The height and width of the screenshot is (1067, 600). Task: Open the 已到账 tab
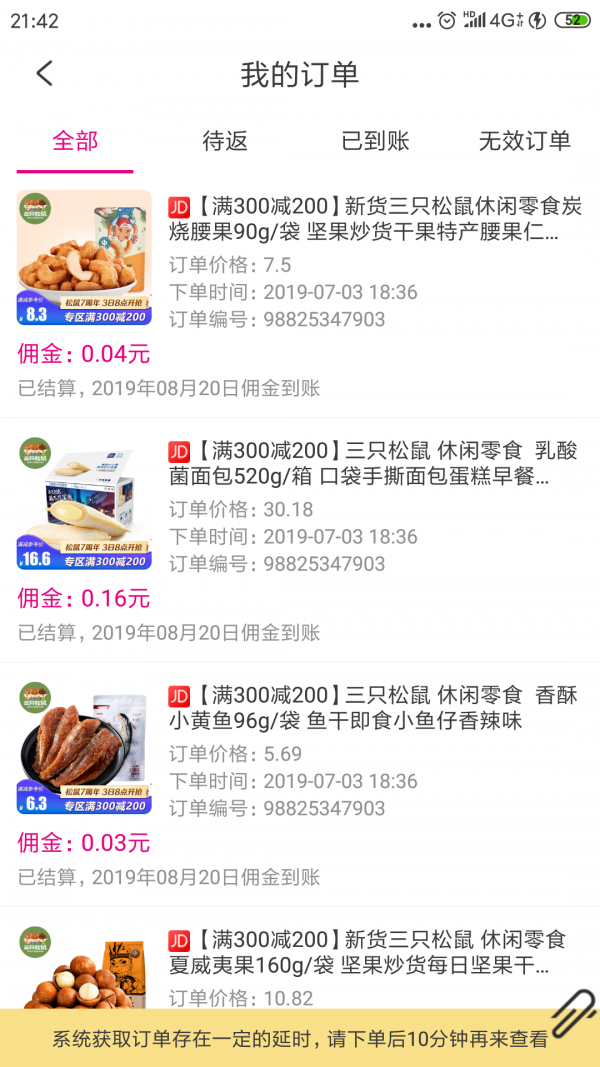pos(375,141)
